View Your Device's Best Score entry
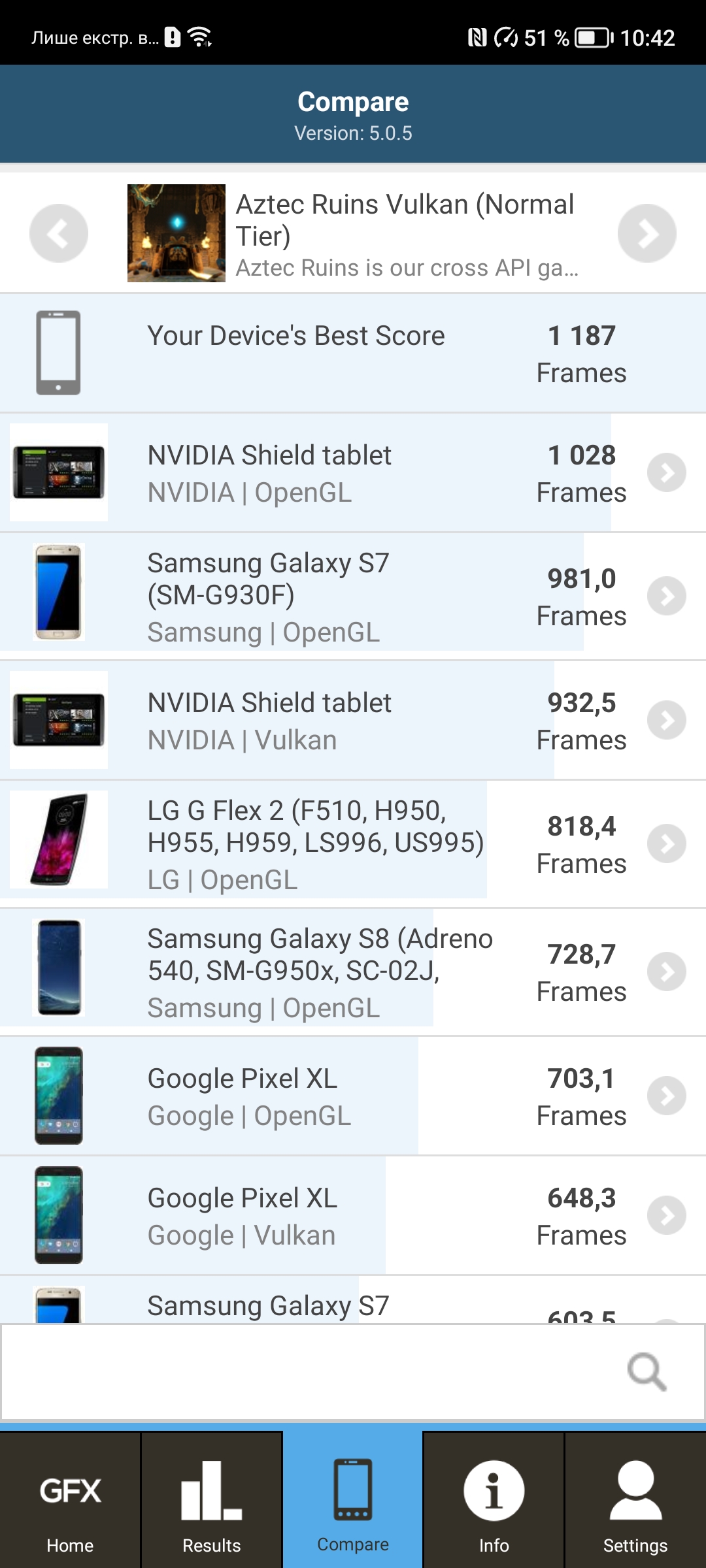706x1568 pixels. (x=353, y=353)
